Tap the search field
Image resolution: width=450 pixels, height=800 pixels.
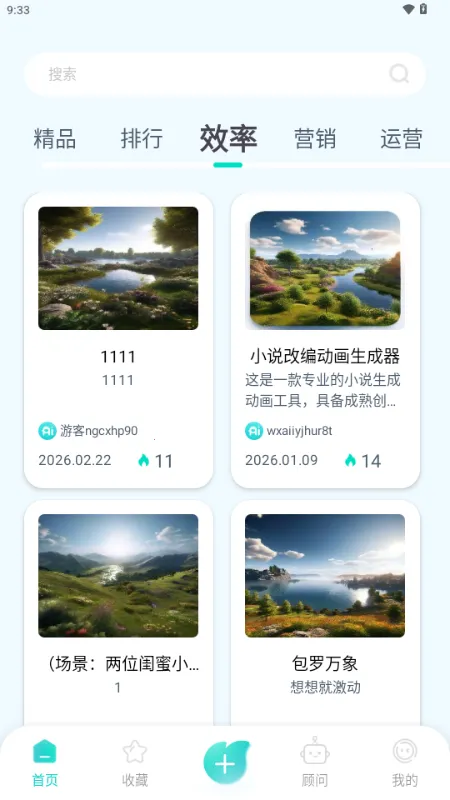click(x=224, y=74)
